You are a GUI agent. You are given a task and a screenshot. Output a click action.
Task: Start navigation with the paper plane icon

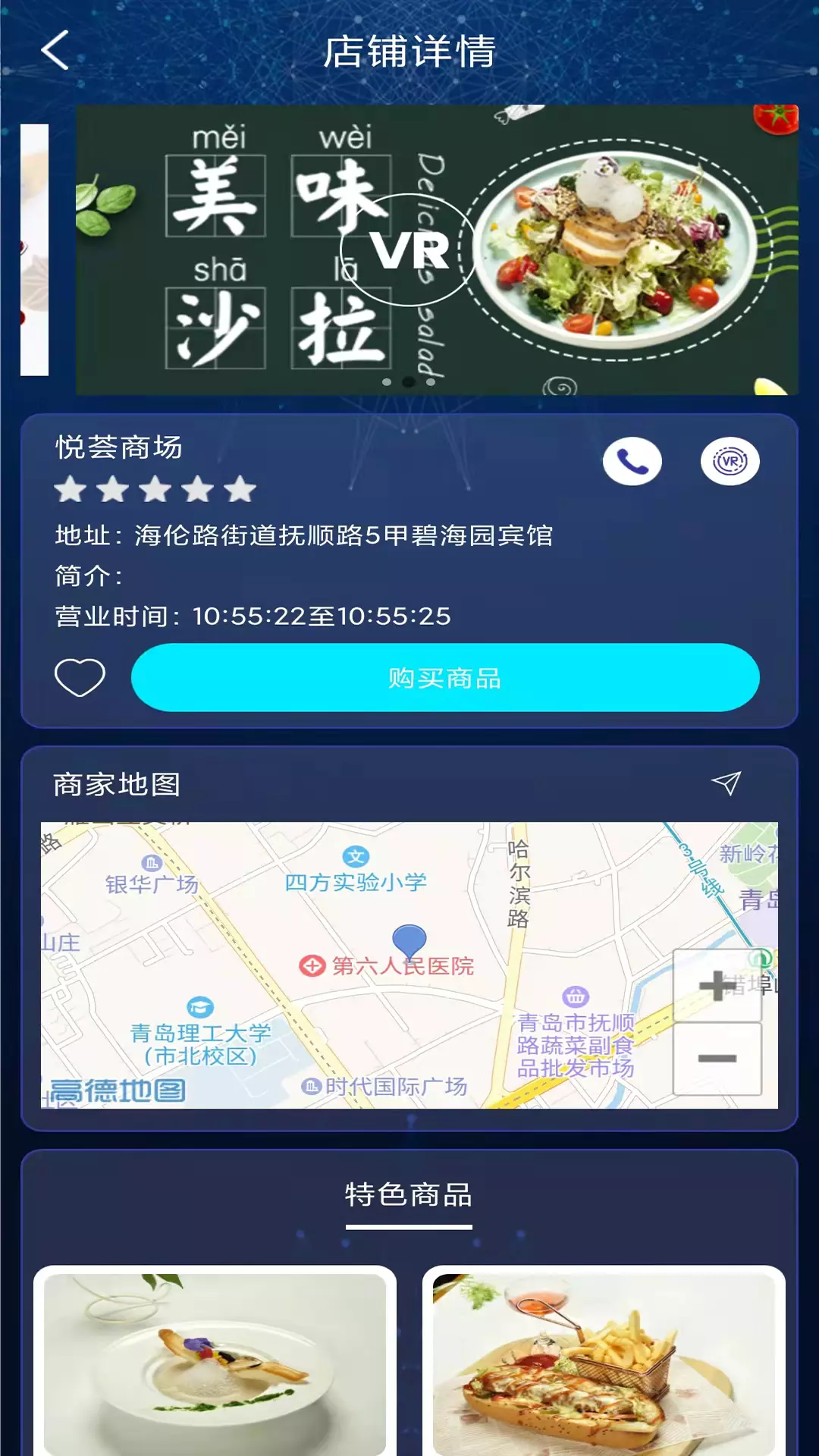pyautogui.click(x=726, y=783)
